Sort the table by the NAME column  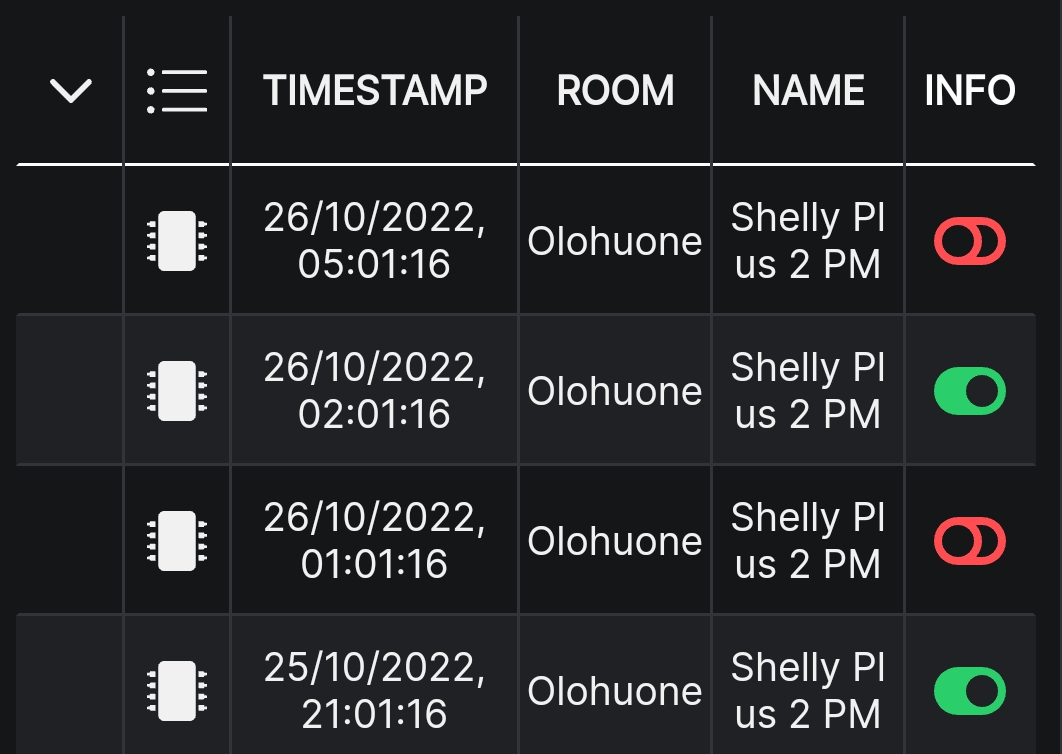[808, 91]
